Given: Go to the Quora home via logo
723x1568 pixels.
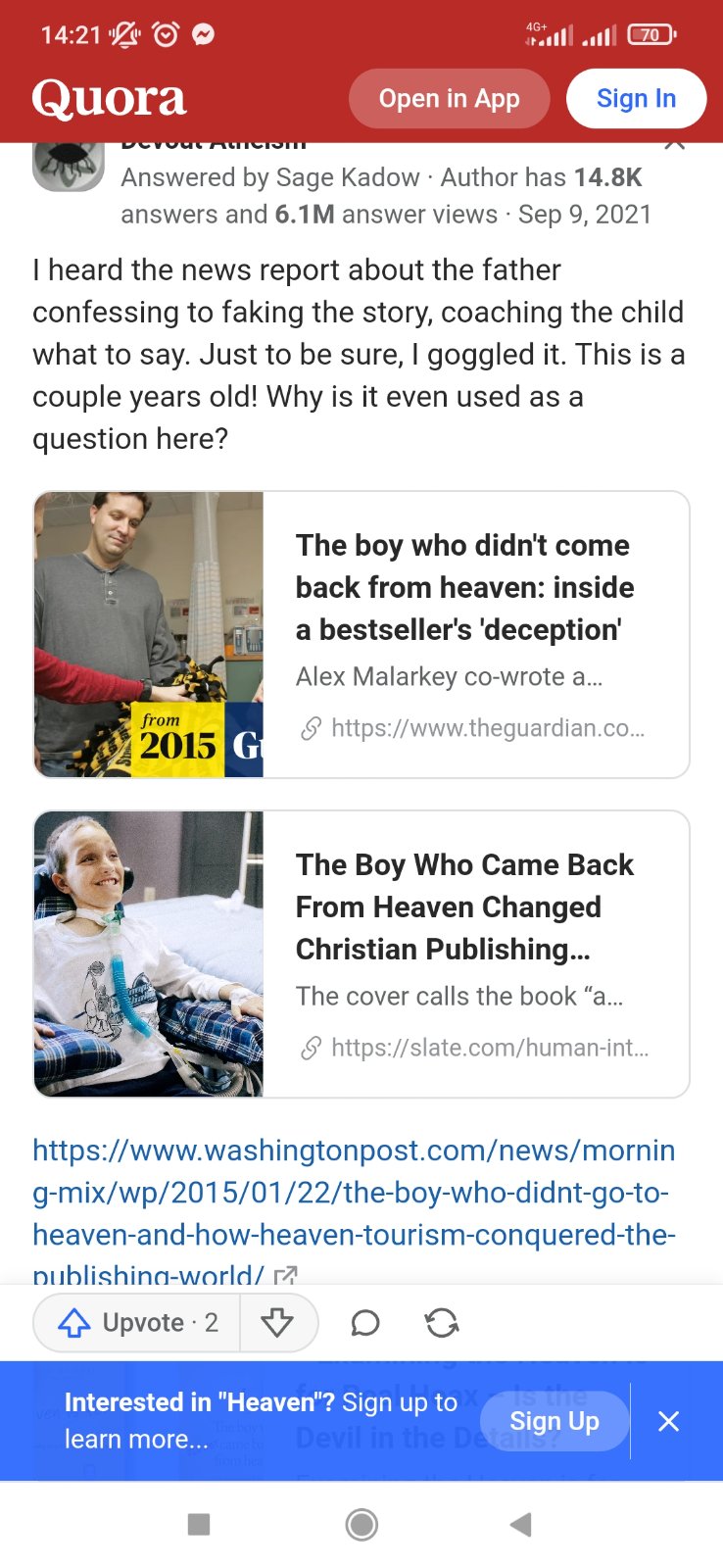Looking at the screenshot, I should tap(109, 99).
